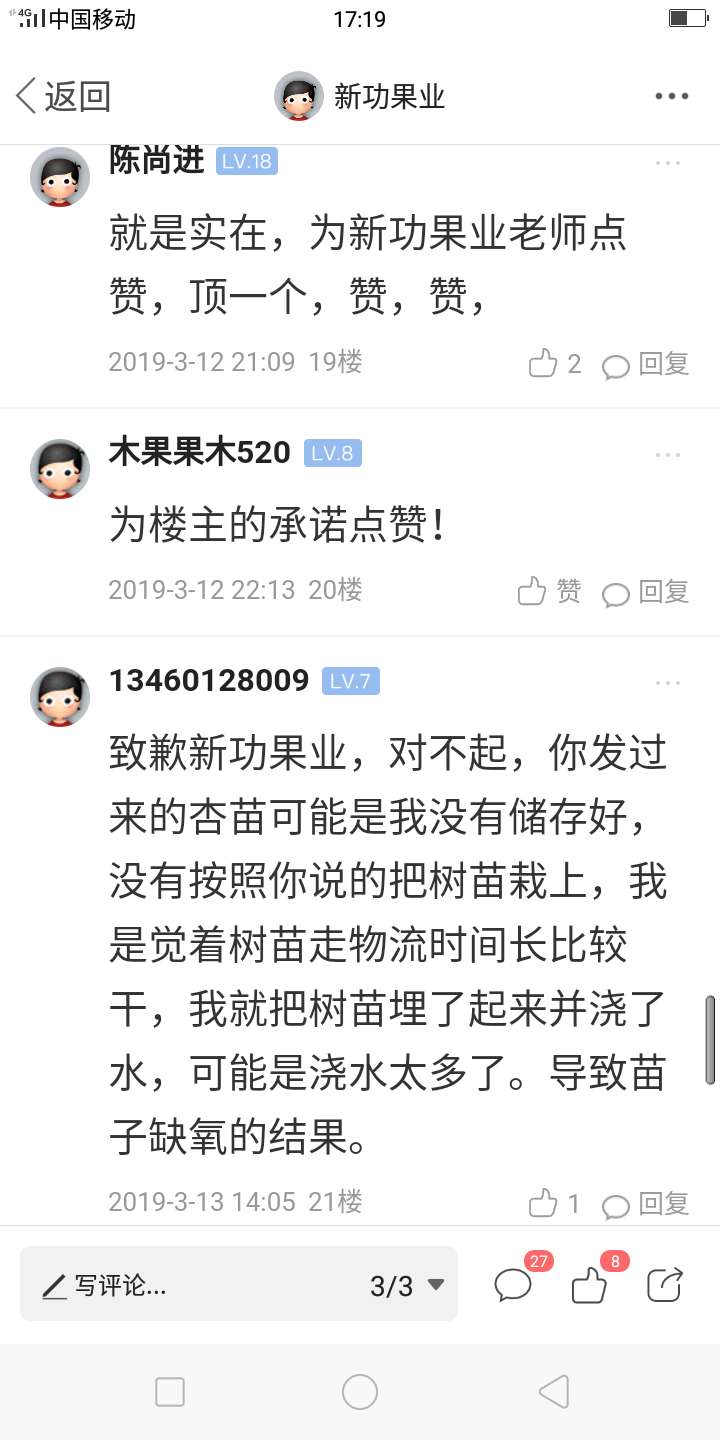Share this post

664,1285
